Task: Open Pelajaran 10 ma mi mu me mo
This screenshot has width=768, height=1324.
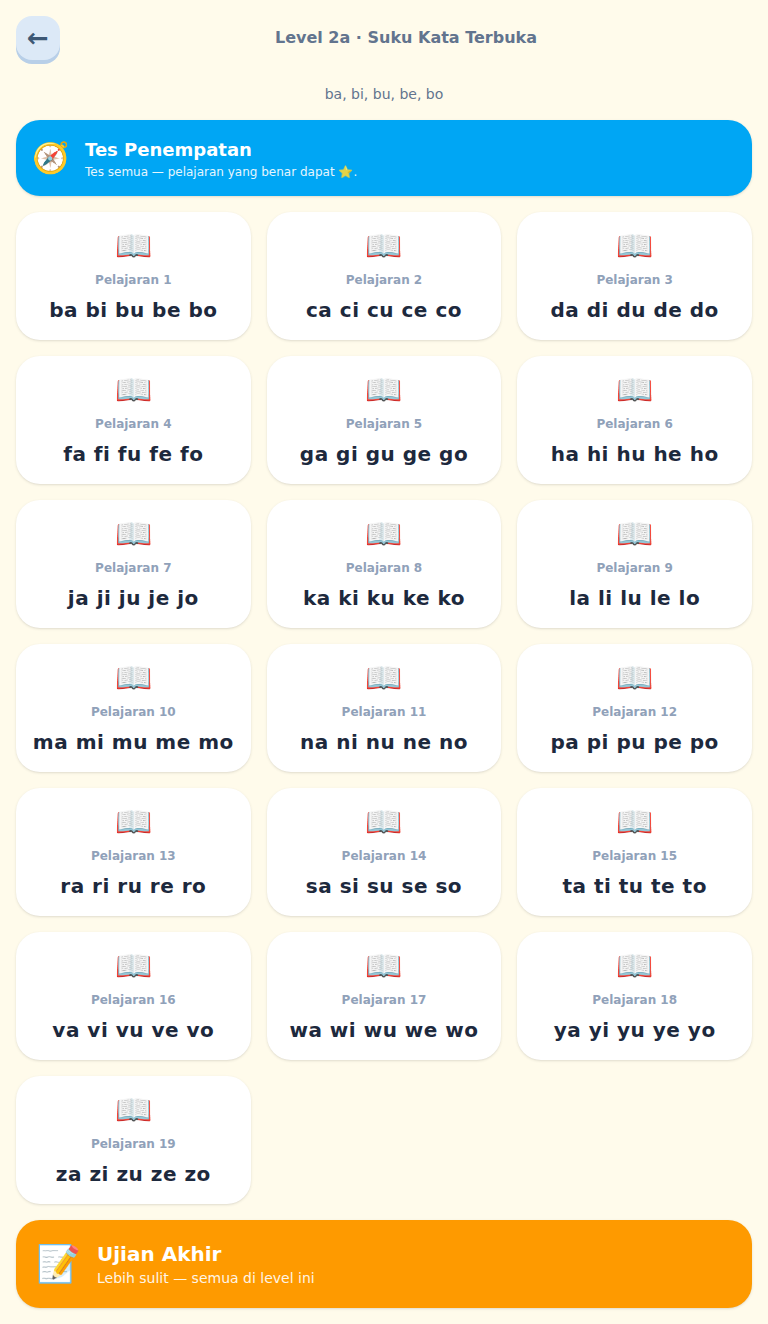Action: (x=133, y=708)
